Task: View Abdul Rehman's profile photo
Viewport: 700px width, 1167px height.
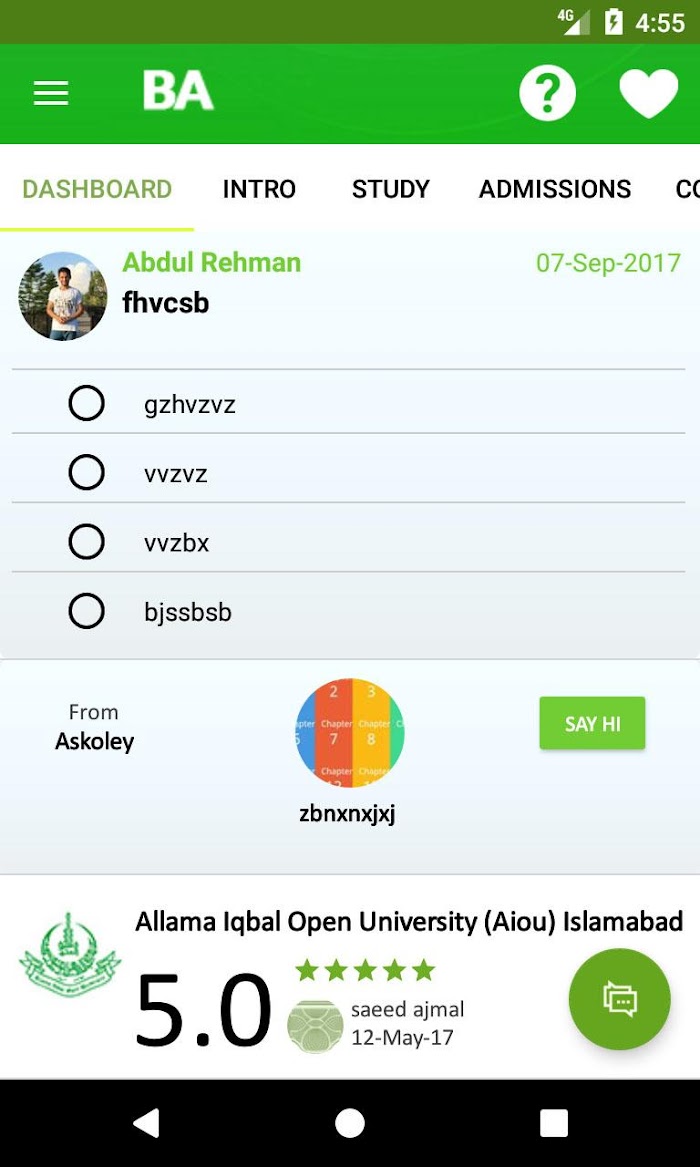Action: [x=62, y=295]
